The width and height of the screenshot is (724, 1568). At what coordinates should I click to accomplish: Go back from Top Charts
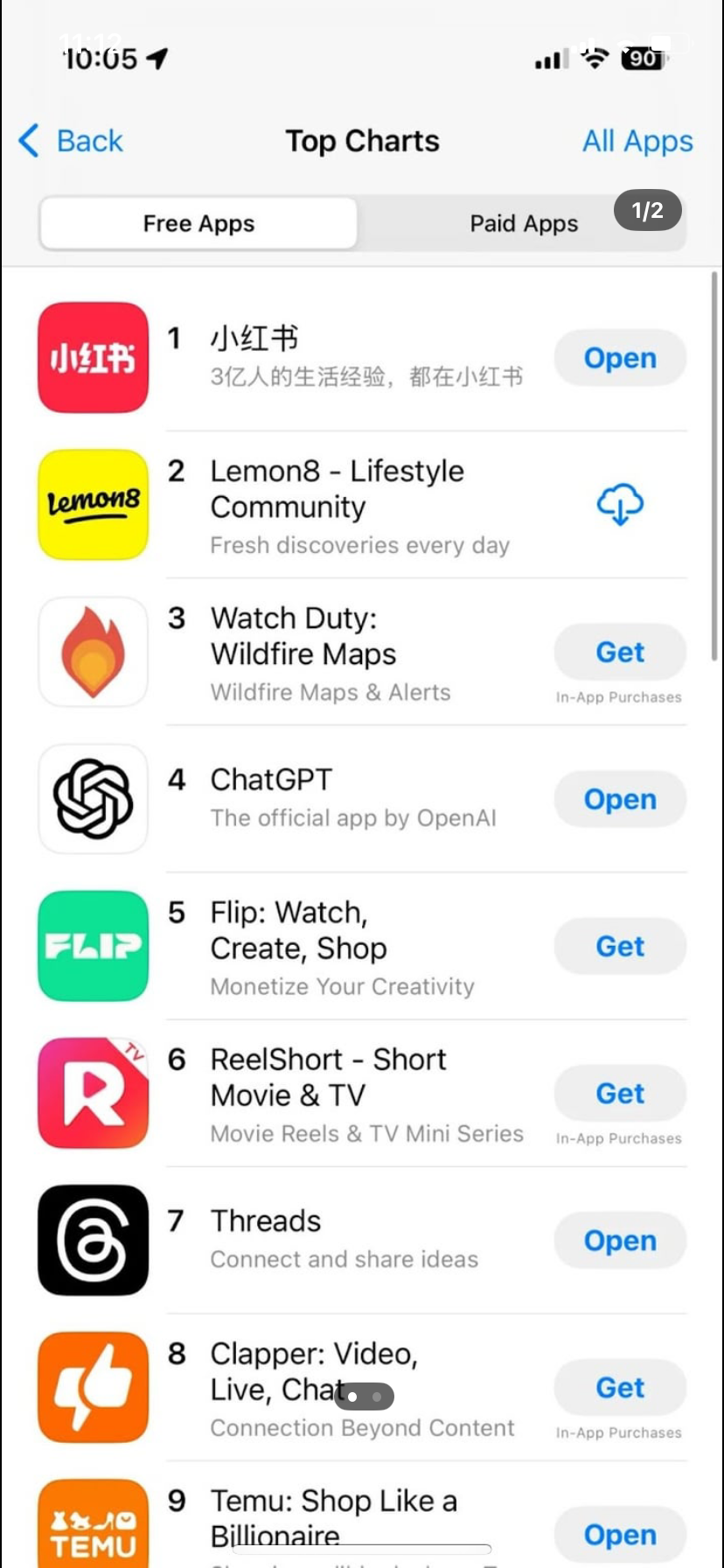(72, 141)
